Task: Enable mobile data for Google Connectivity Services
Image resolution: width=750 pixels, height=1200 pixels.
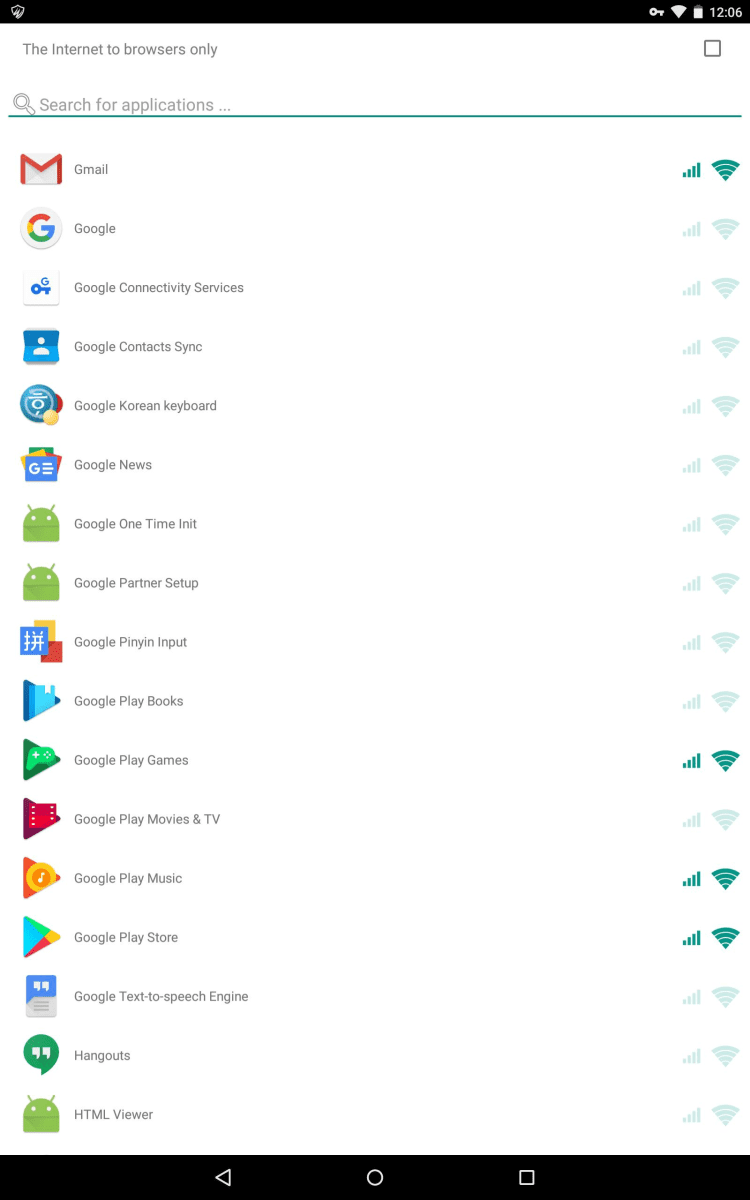Action: point(691,288)
